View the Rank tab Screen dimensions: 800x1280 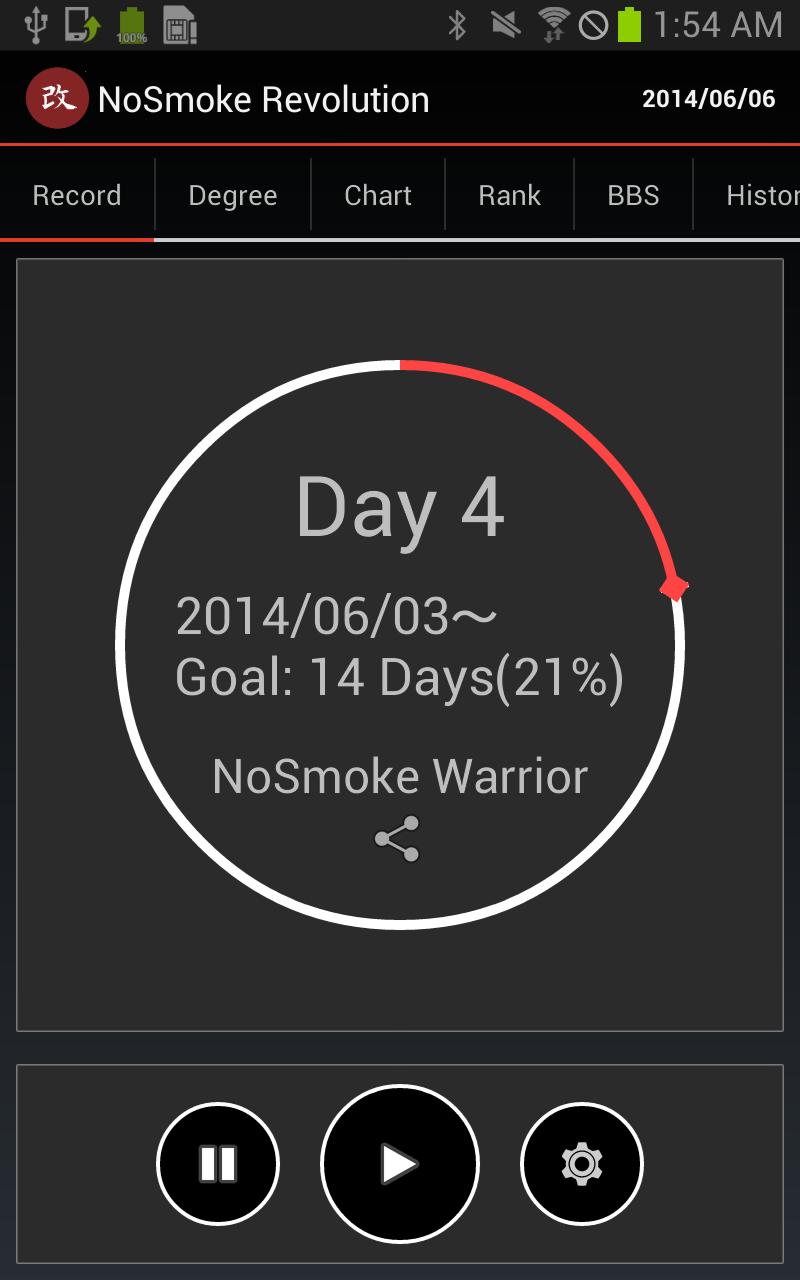[509, 195]
